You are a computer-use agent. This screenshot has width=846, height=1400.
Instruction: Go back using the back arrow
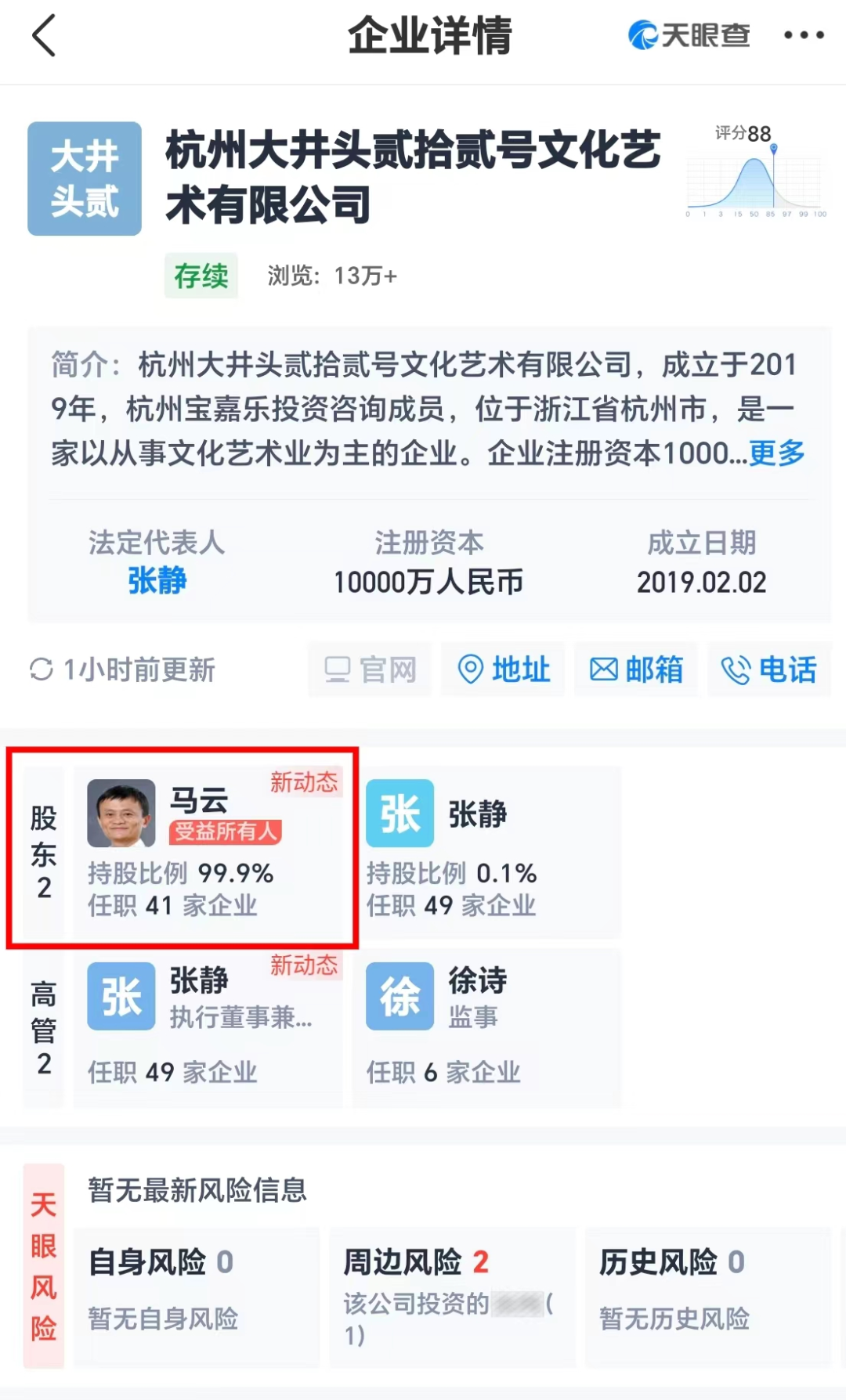tap(45, 36)
